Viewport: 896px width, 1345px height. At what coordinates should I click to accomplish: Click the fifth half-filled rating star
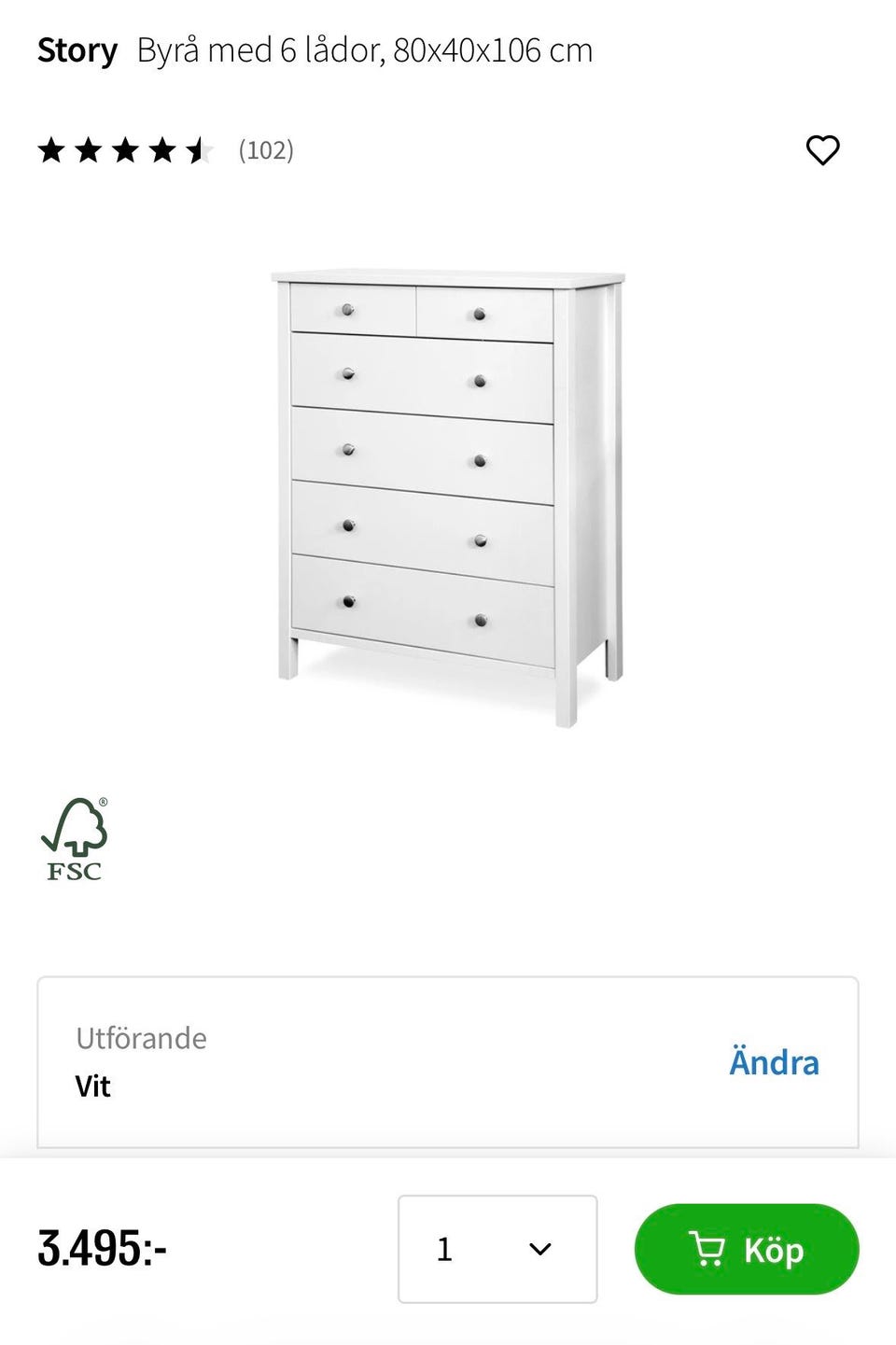(198, 149)
